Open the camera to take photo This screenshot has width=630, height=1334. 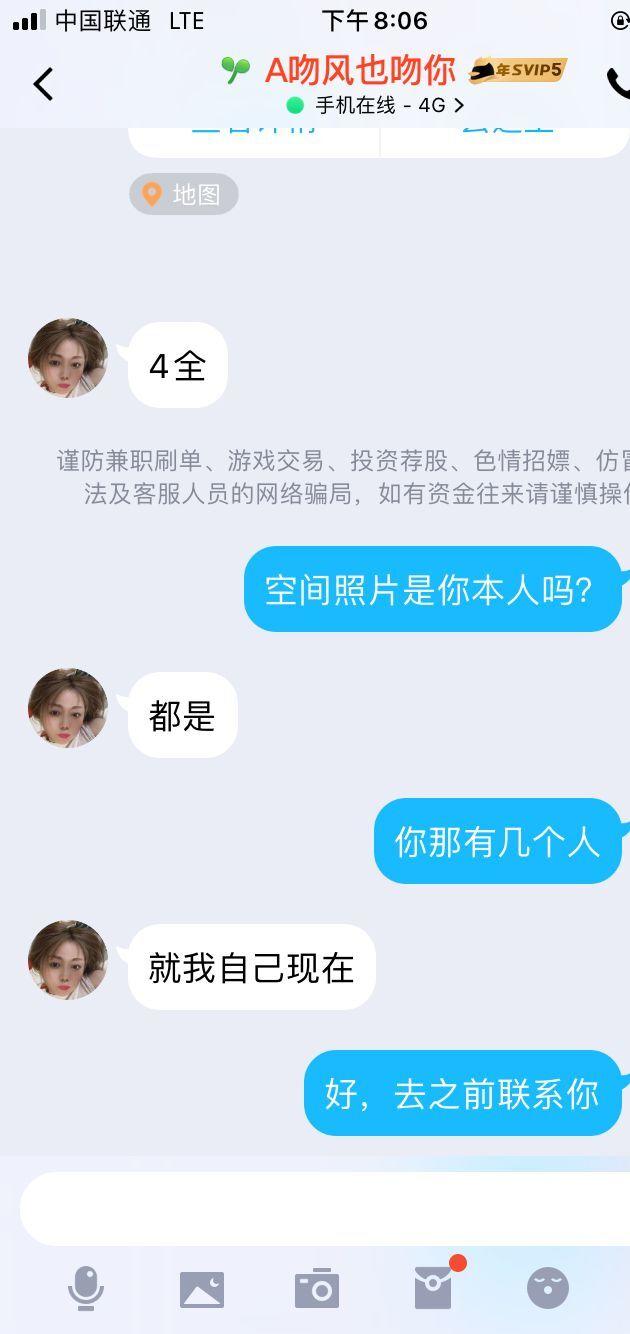317,1289
